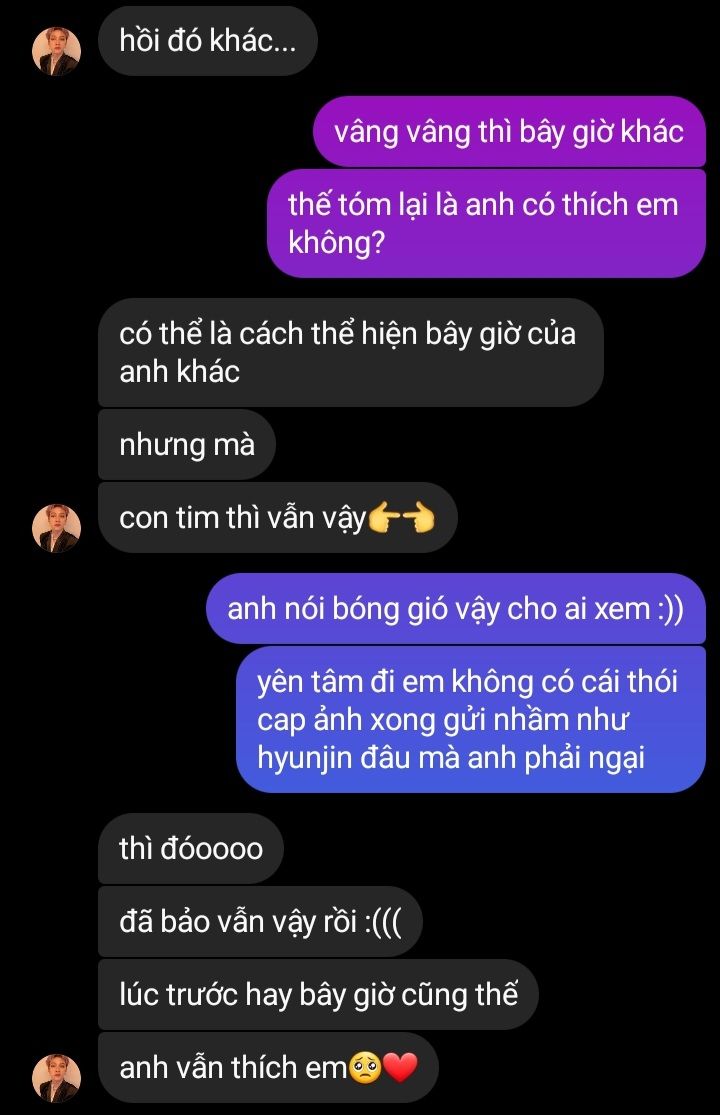View profile from avatar by "anh vẫn thích em"

coord(57,1077)
